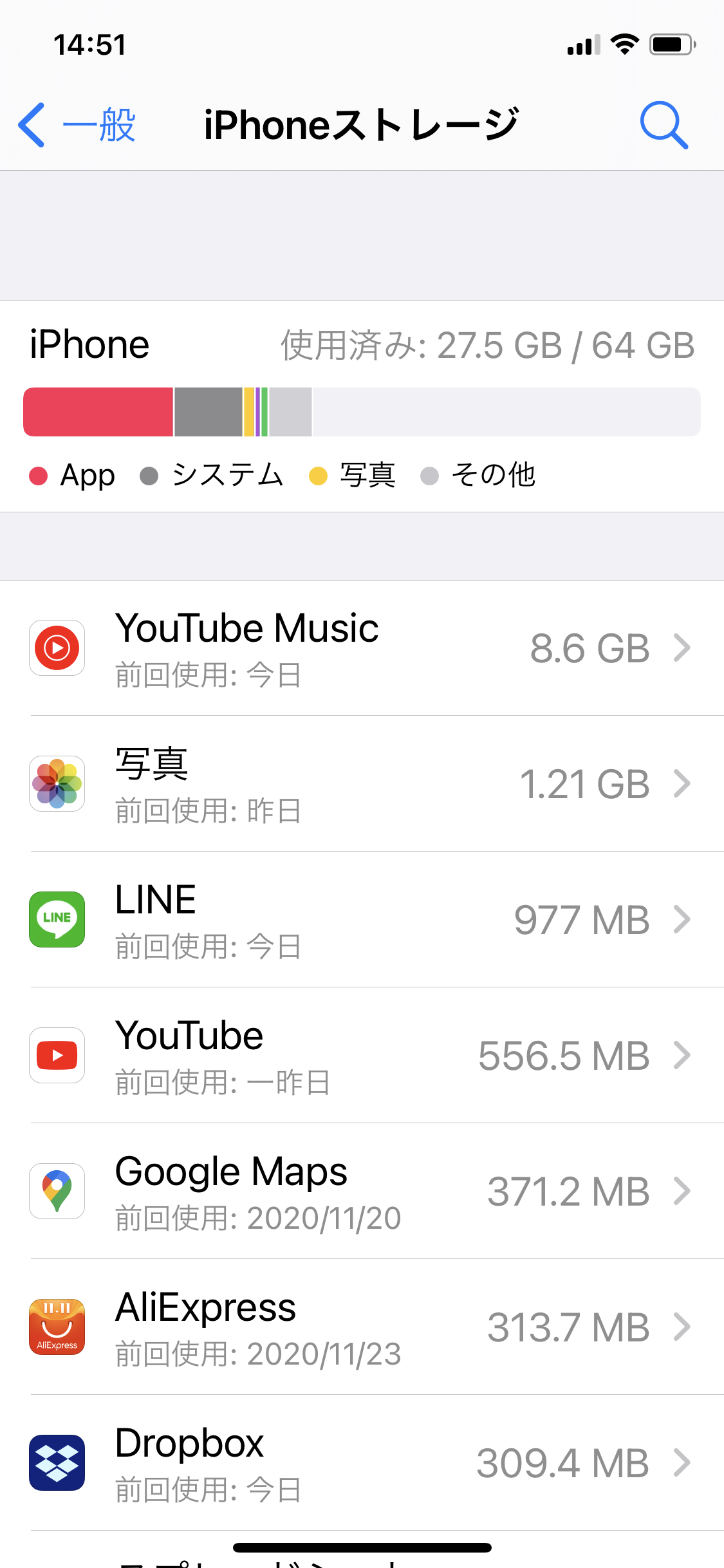Open YouTube Music storage details
The image size is (724, 1568).
[x=362, y=648]
